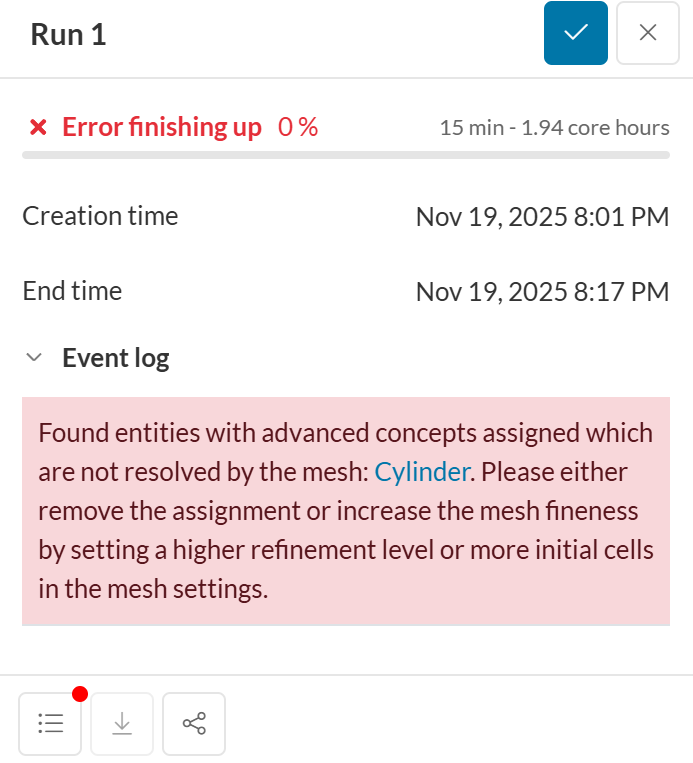Open the run log list icon
This screenshot has height=763, width=693.
point(51,723)
